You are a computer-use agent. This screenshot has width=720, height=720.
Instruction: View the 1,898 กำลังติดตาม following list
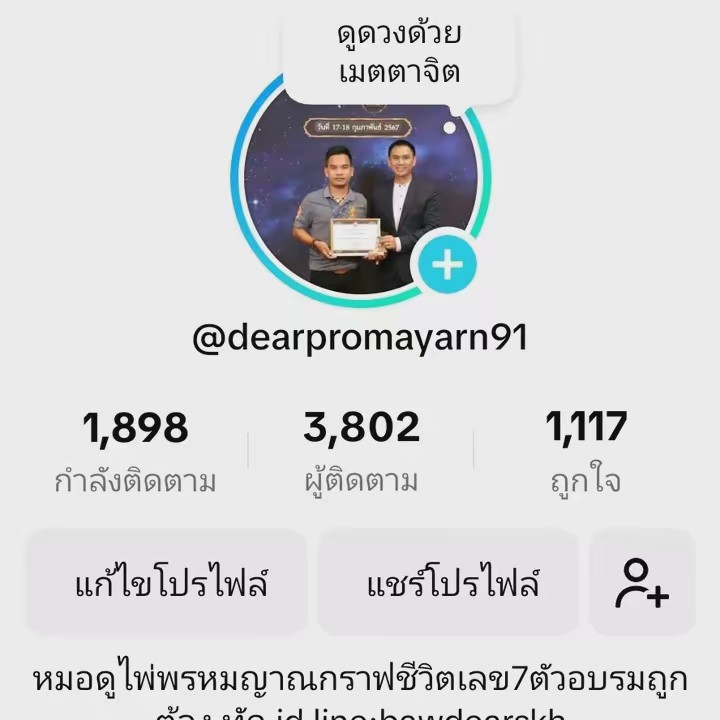click(x=135, y=452)
